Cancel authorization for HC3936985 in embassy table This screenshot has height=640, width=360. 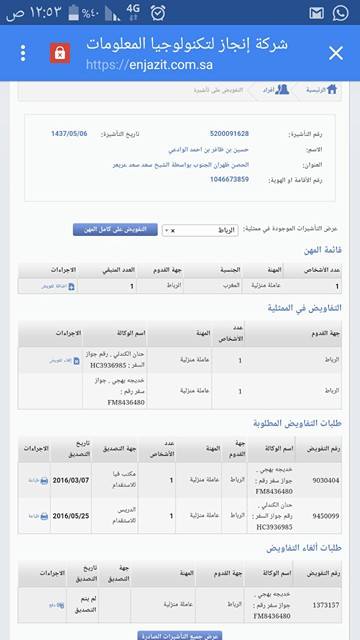(64, 361)
